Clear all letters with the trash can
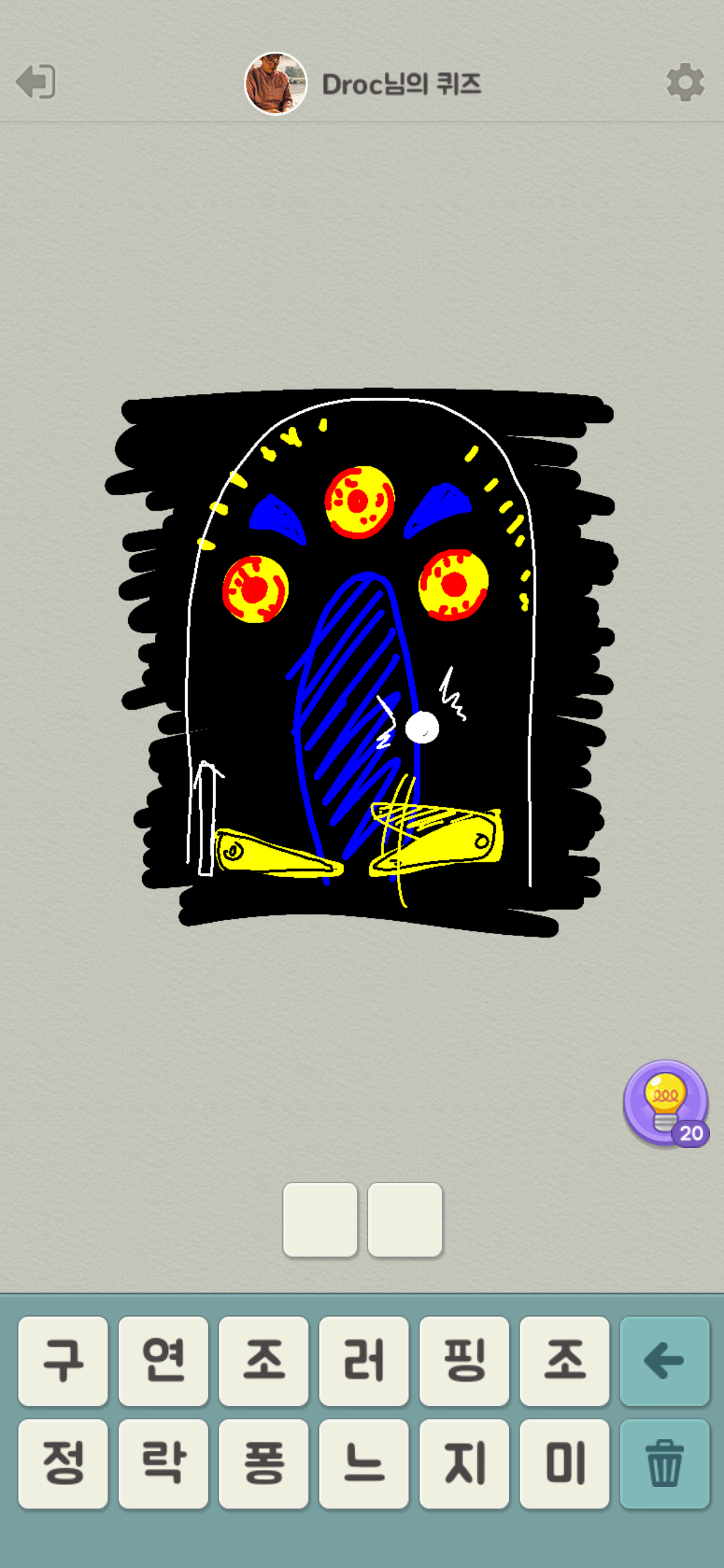 tap(664, 1463)
